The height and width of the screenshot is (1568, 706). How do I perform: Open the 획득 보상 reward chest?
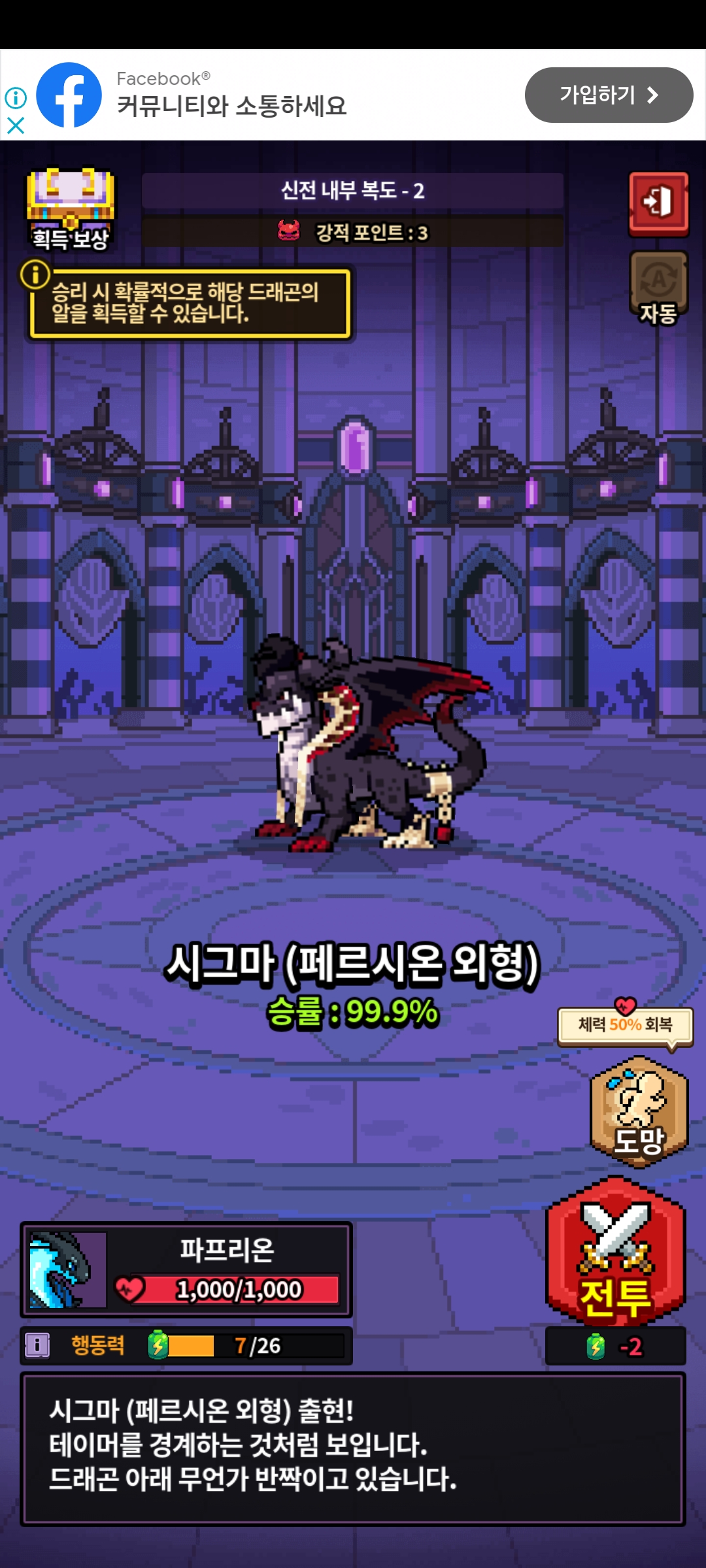71,209
